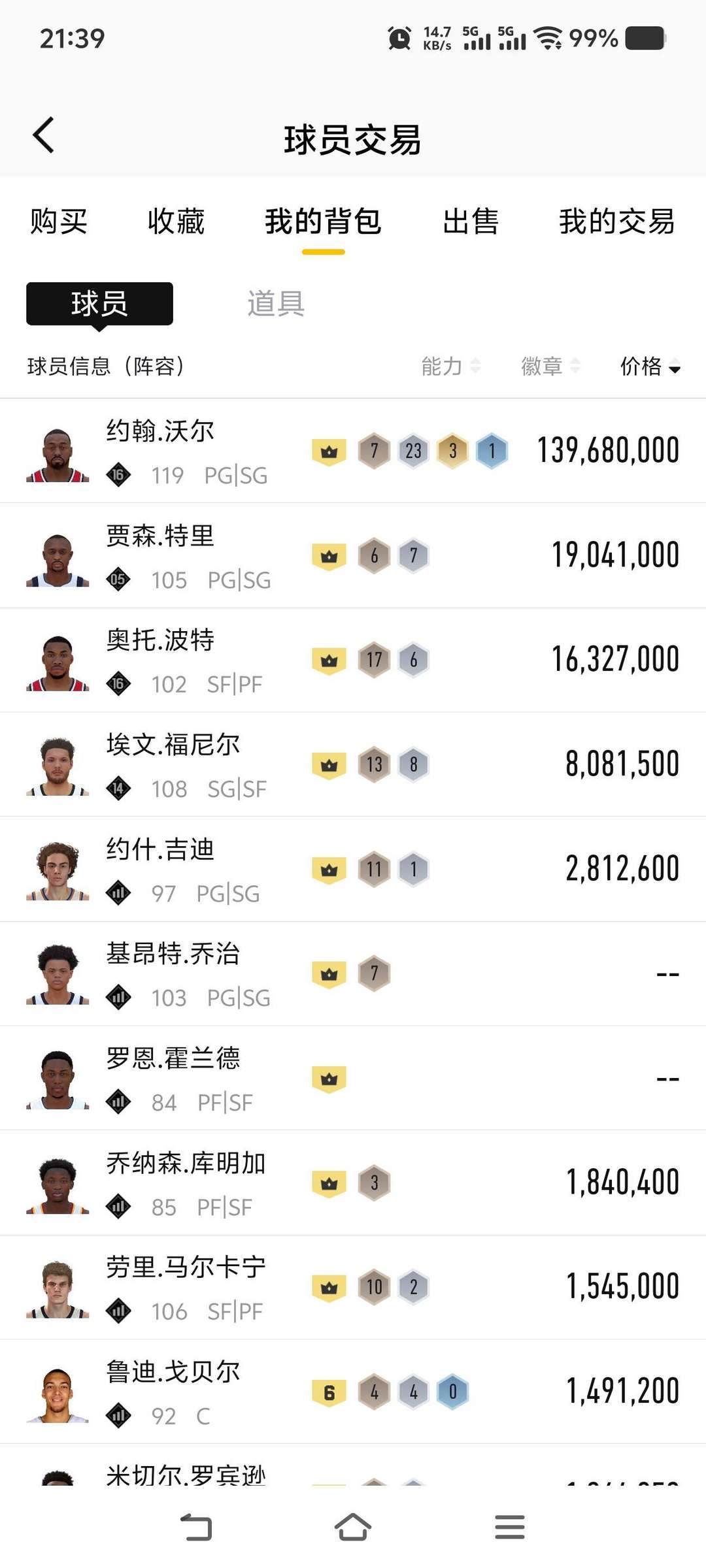Image resolution: width=706 pixels, height=1568 pixels.
Task: Return to the phone home screen
Action: [353, 1527]
